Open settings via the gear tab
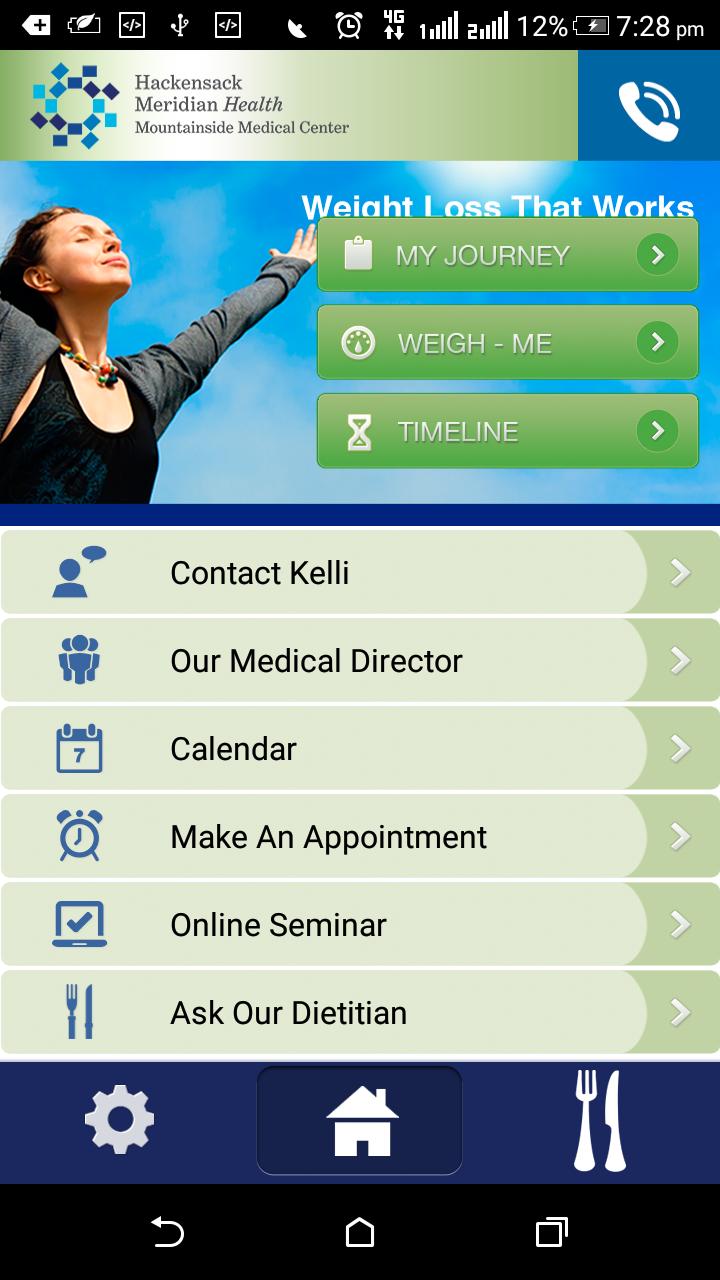Screen dimensions: 720x1280 tap(119, 1120)
